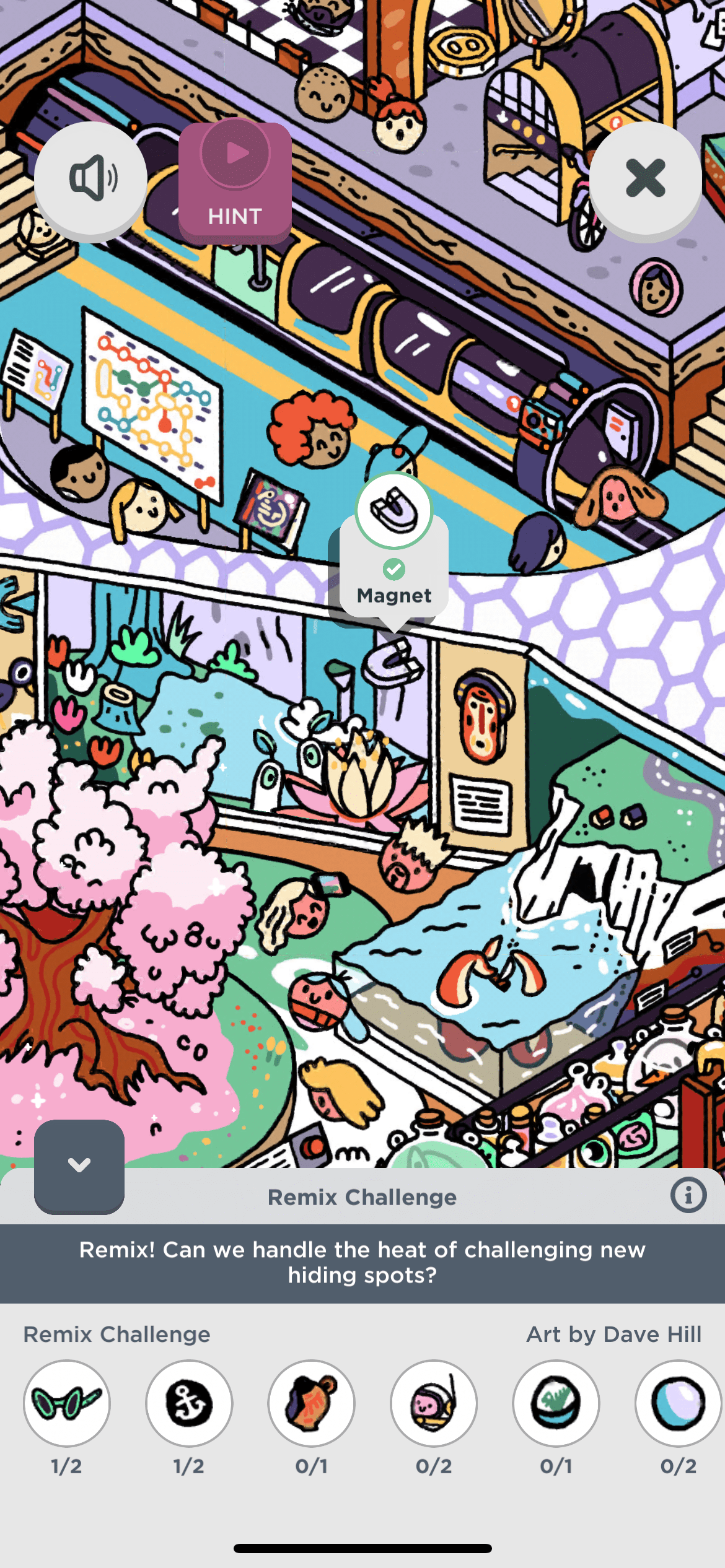Collapse the Remix Challenge panel

79,1165
